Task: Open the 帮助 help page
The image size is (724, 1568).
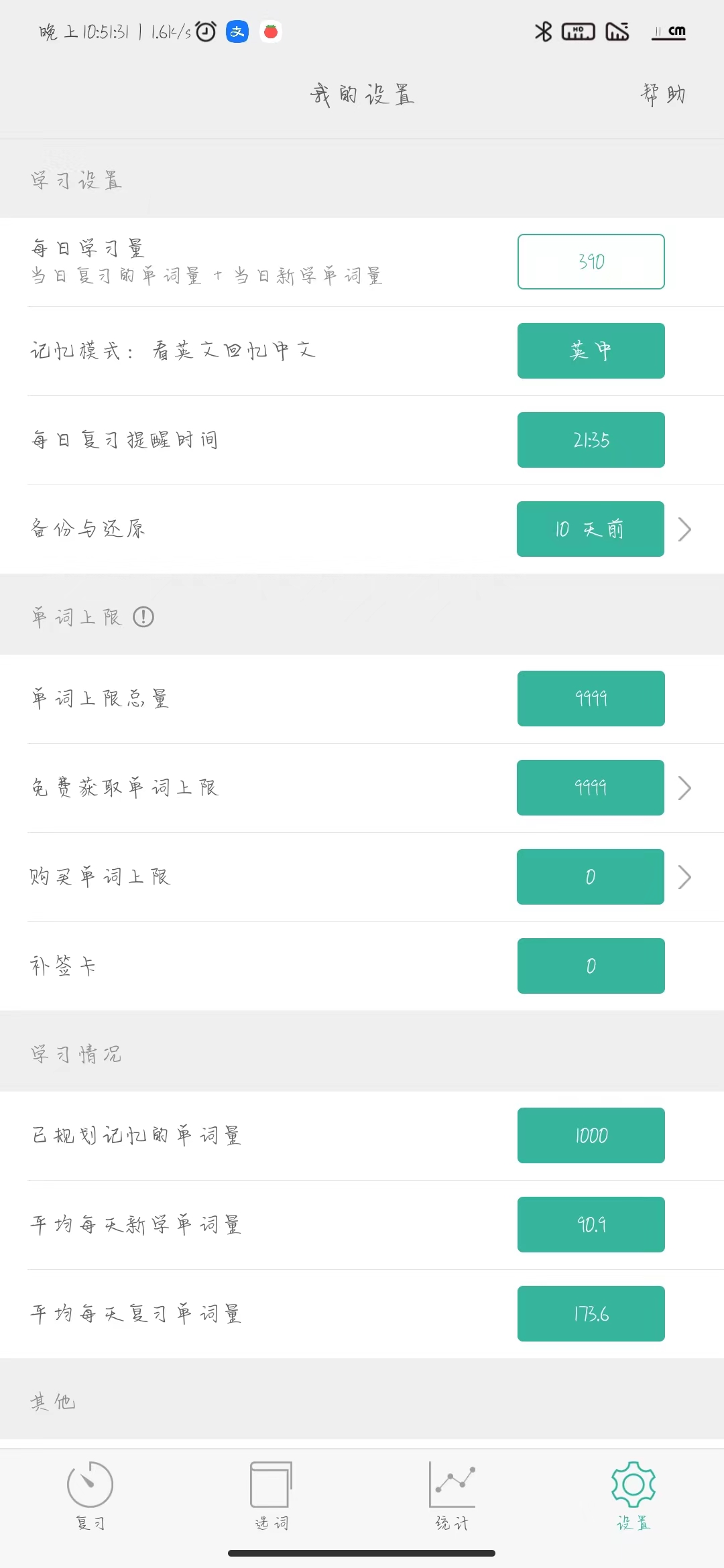Action: [663, 94]
